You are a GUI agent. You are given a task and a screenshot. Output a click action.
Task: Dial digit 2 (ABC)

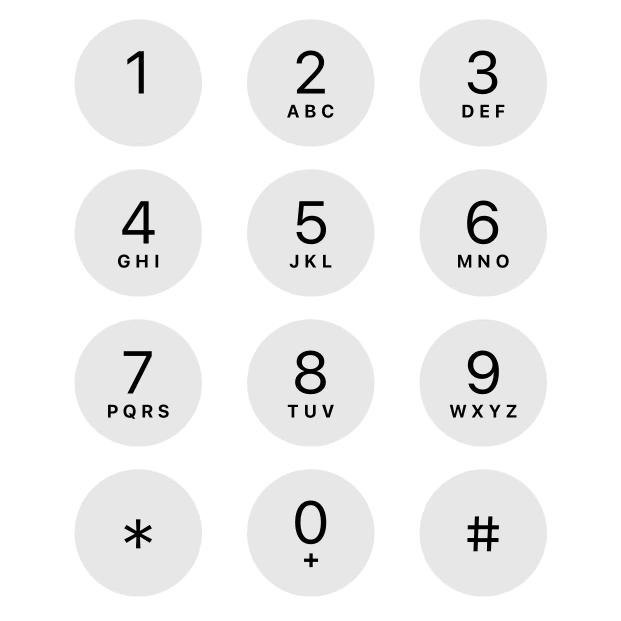click(x=310, y=83)
